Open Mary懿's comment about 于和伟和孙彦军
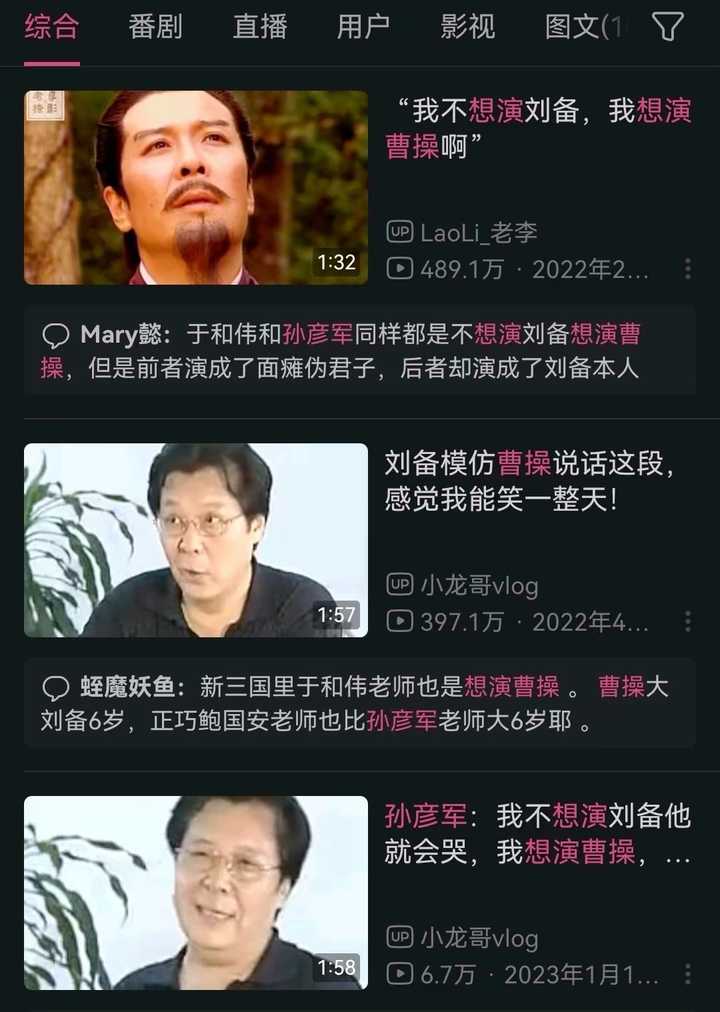 click(x=359, y=351)
